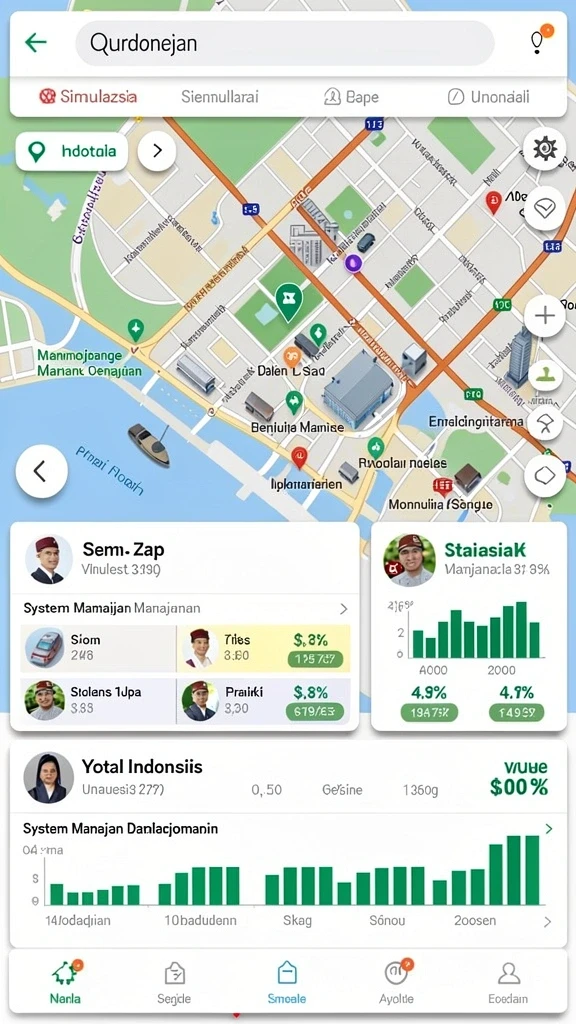Go back using the green arrow
The width and height of the screenshot is (576, 1024).
35,43
